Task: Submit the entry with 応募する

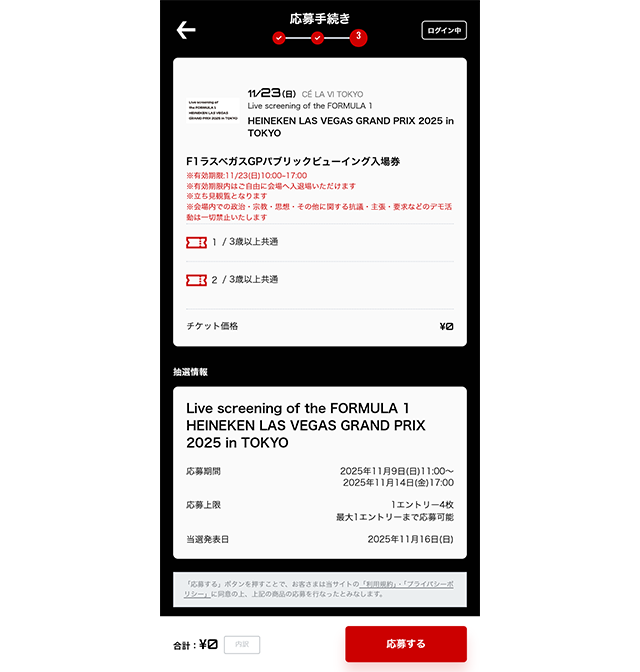Action: pyautogui.click(x=405, y=644)
